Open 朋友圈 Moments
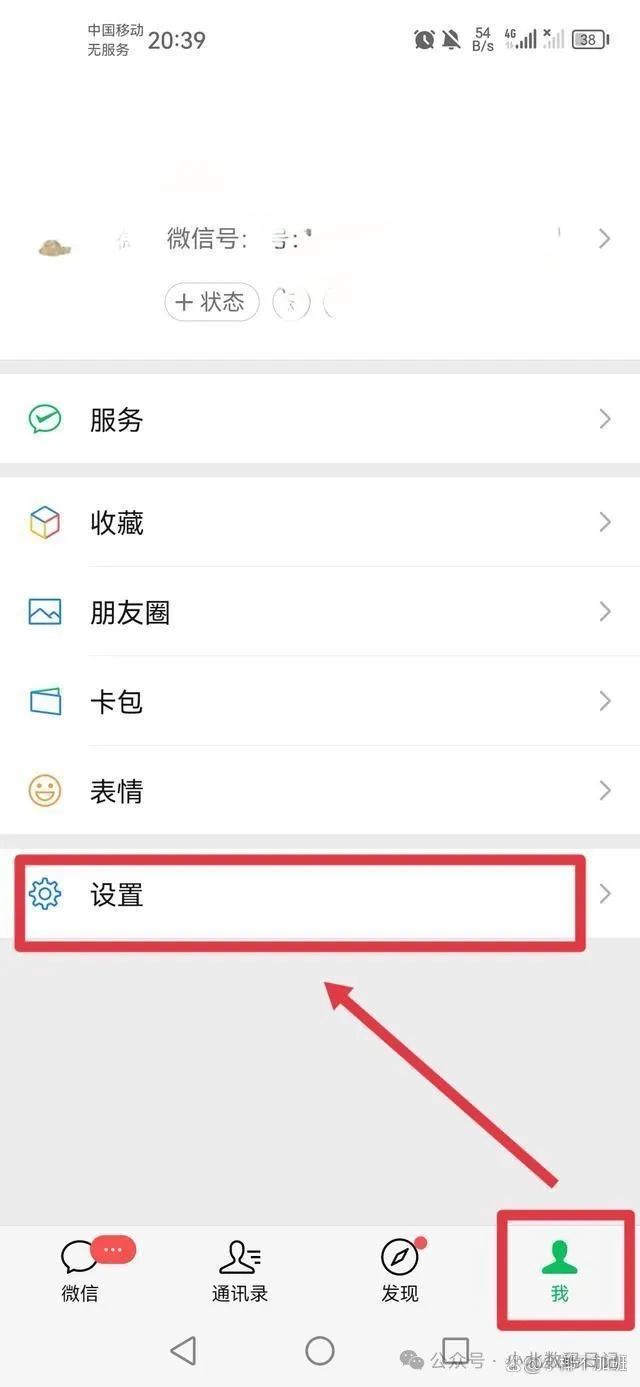The image size is (640, 1387). (320, 612)
